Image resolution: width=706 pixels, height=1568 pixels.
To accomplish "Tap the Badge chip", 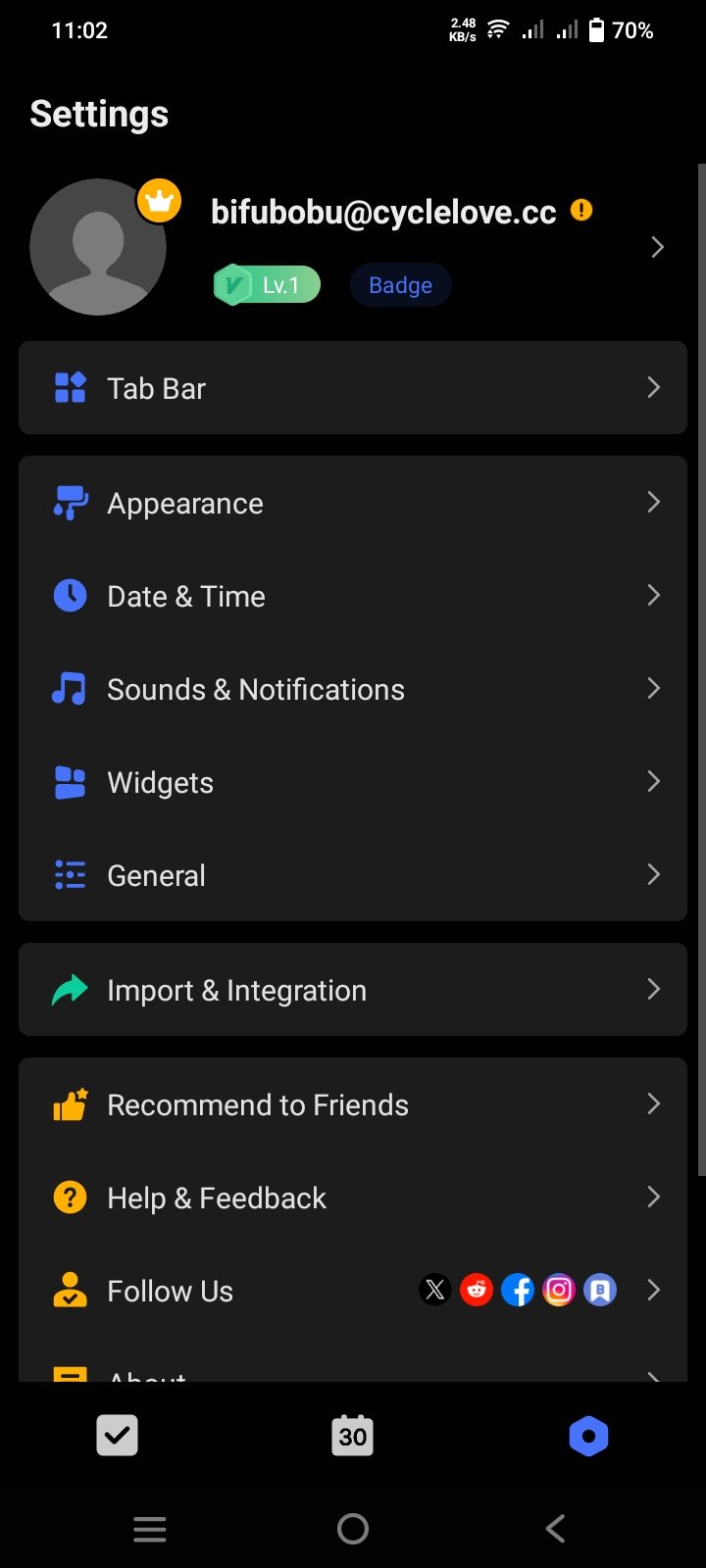I will (400, 285).
